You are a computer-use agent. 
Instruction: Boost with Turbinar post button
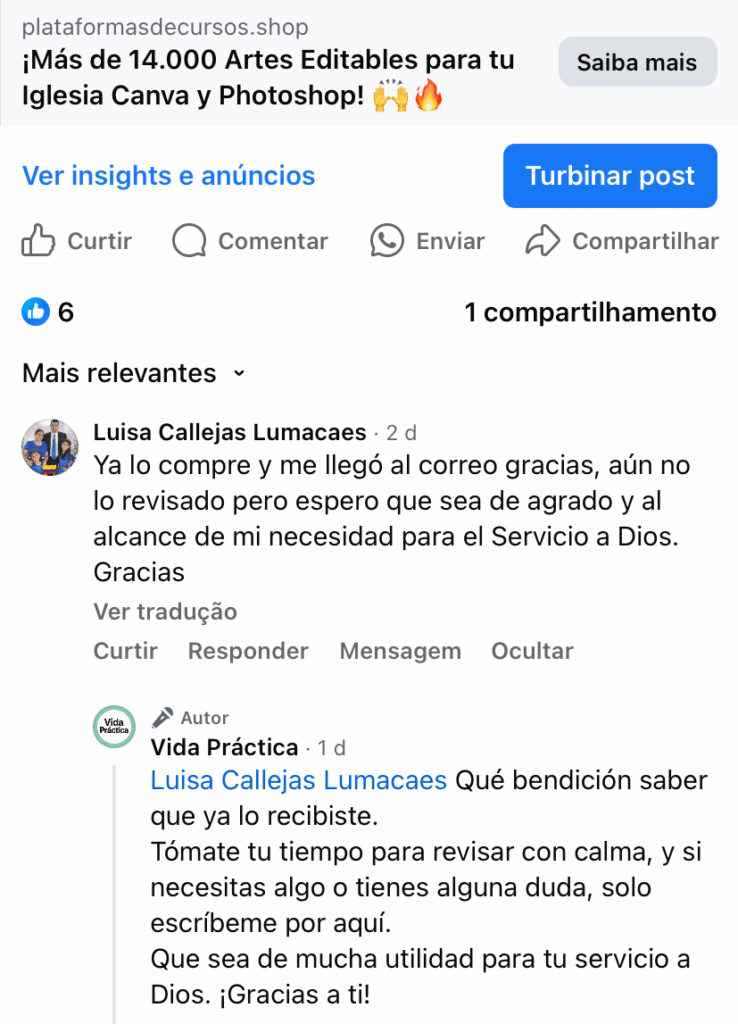[609, 176]
